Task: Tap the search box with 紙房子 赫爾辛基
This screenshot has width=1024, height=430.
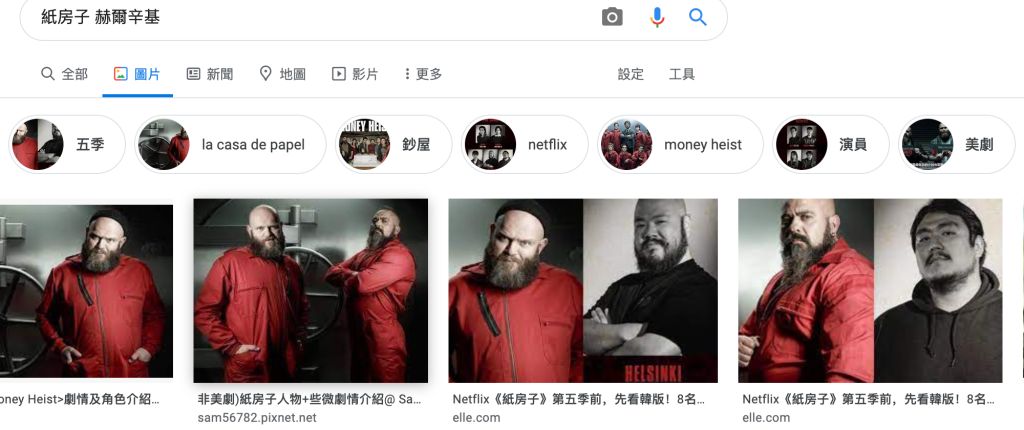Action: tap(300, 18)
